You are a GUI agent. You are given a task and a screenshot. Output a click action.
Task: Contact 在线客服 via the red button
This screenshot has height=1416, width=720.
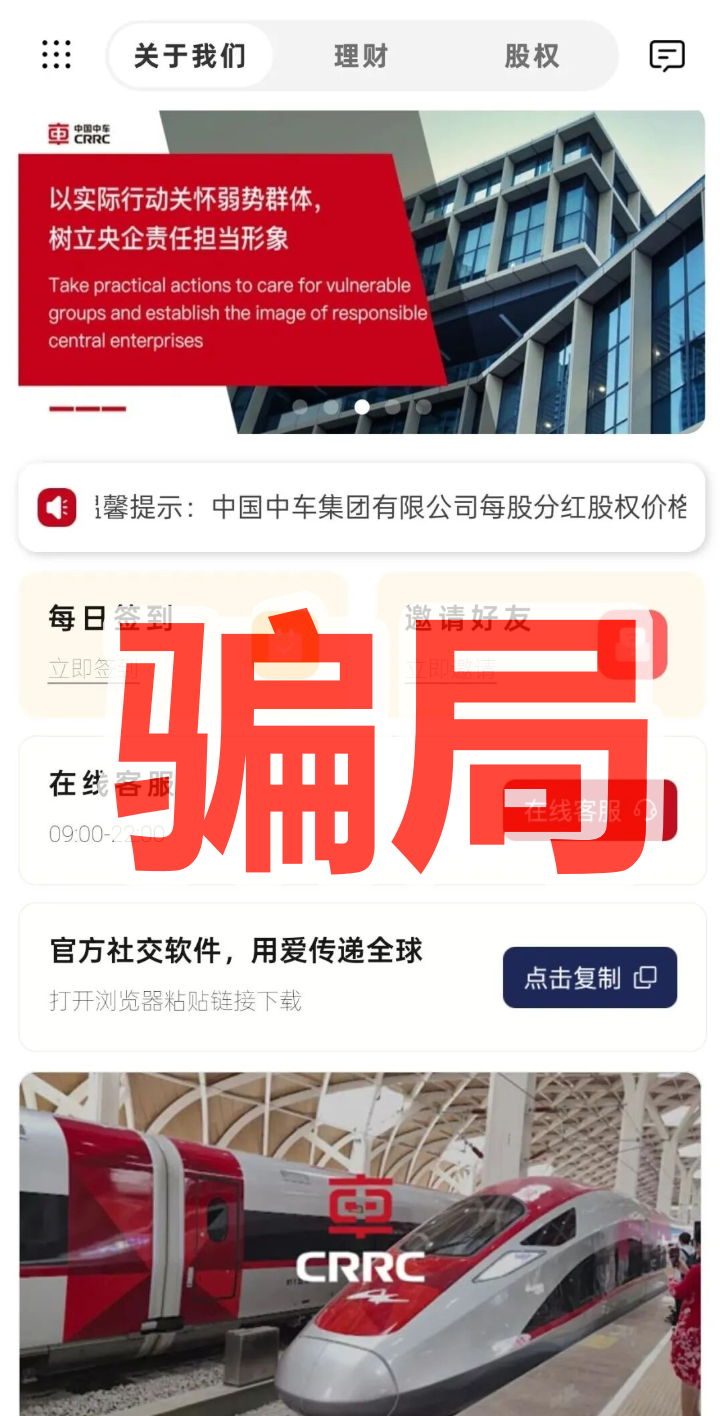click(589, 811)
